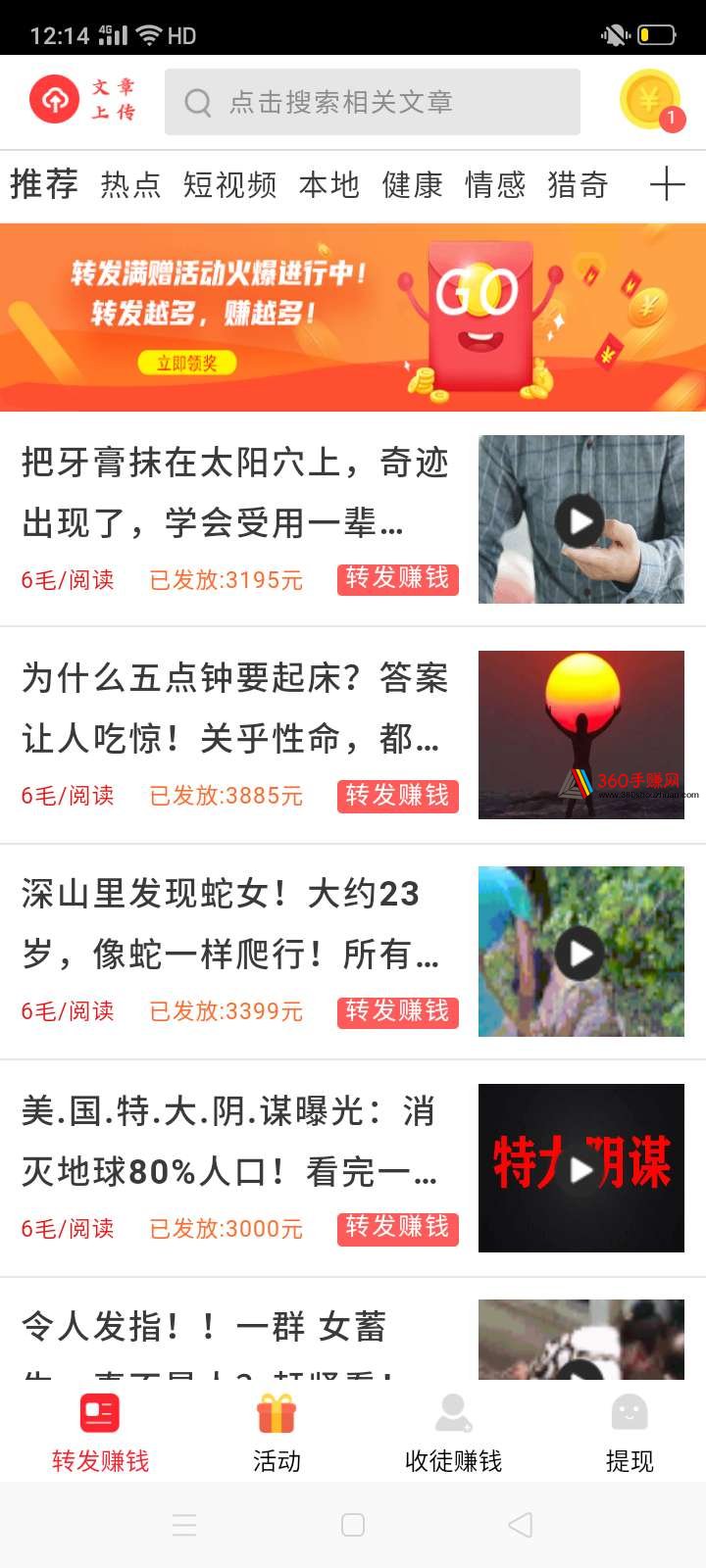Image resolution: width=706 pixels, height=1568 pixels.
Task: Tap the system back button
Action: 521,1525
